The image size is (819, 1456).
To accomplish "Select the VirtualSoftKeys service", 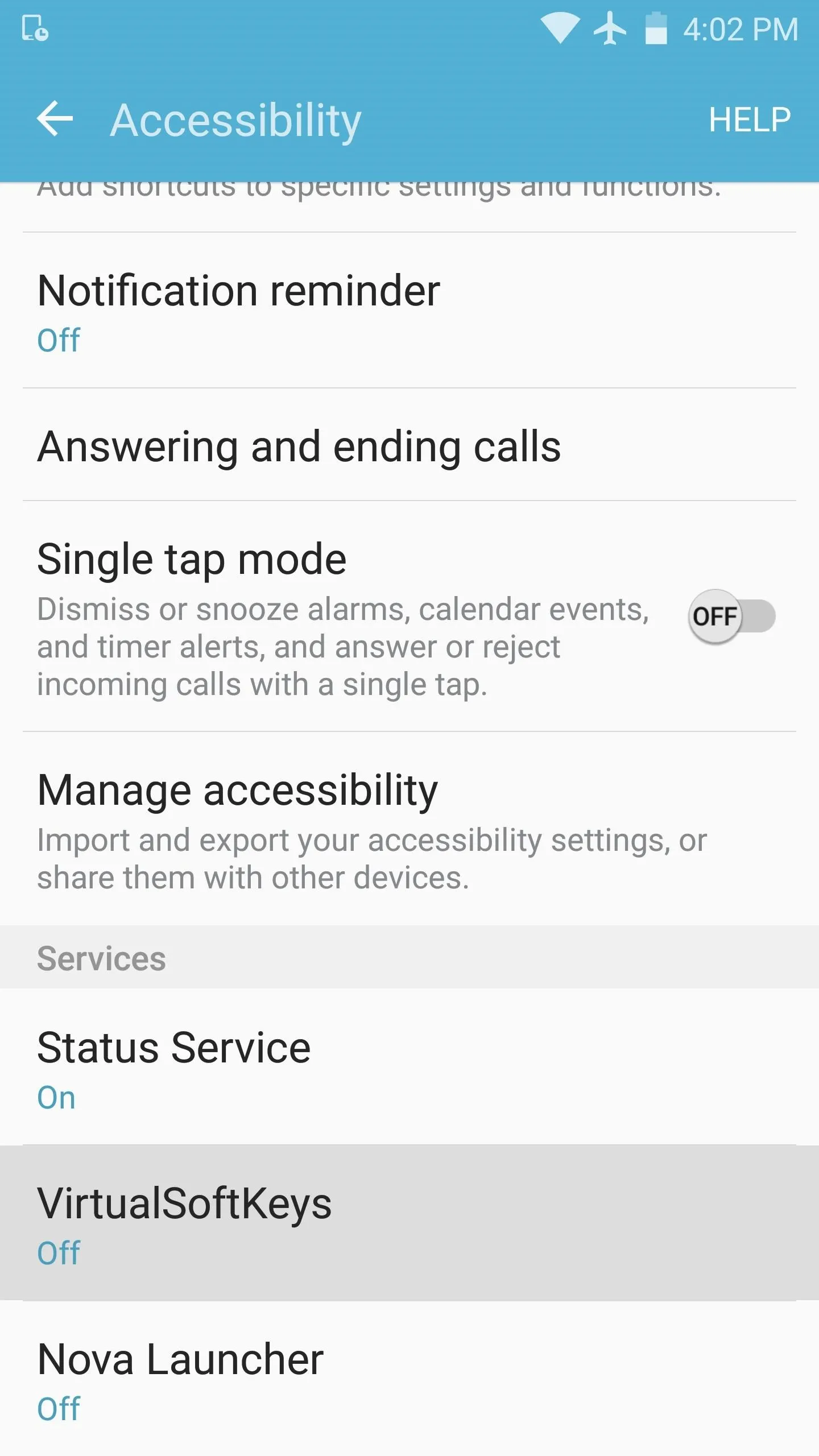I will [409, 1223].
